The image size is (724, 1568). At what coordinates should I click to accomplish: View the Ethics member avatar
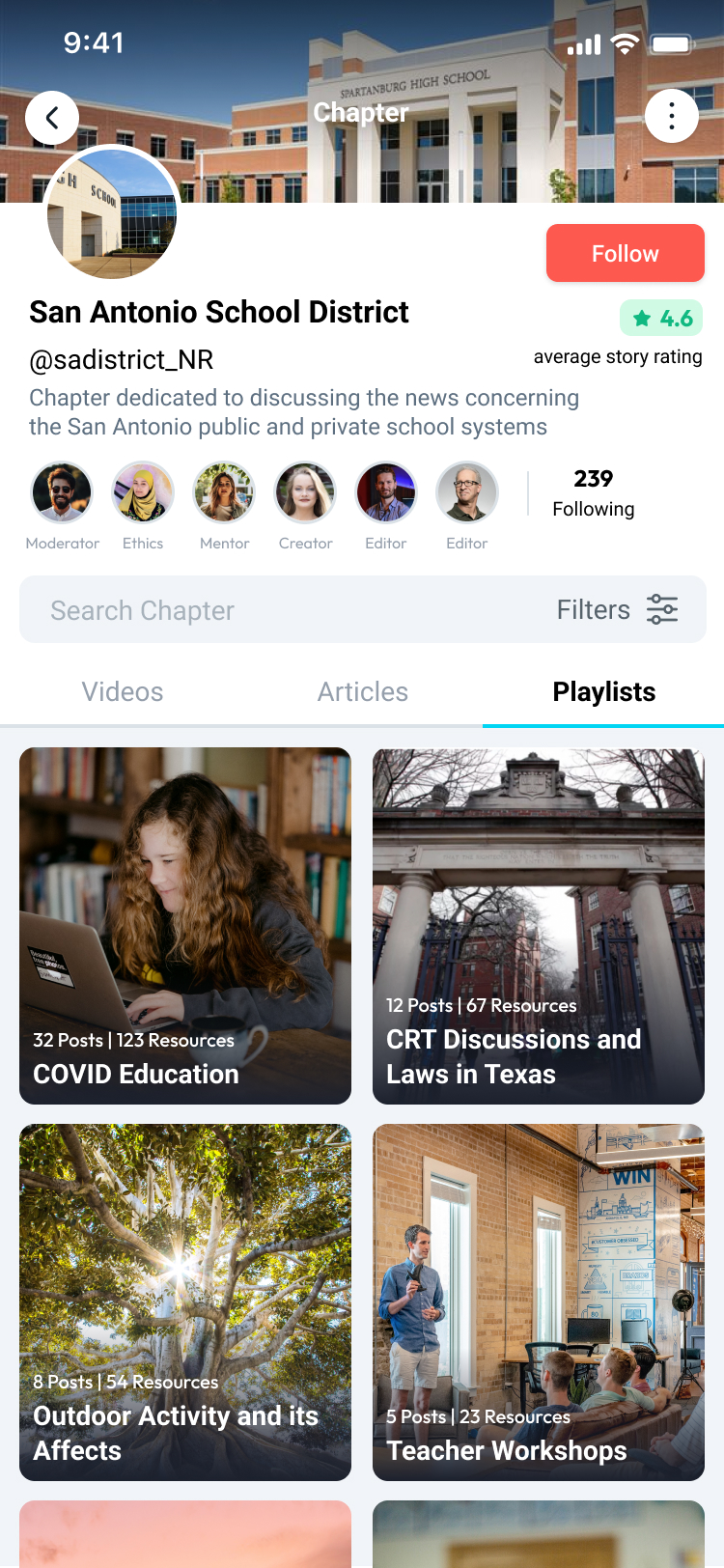[143, 492]
